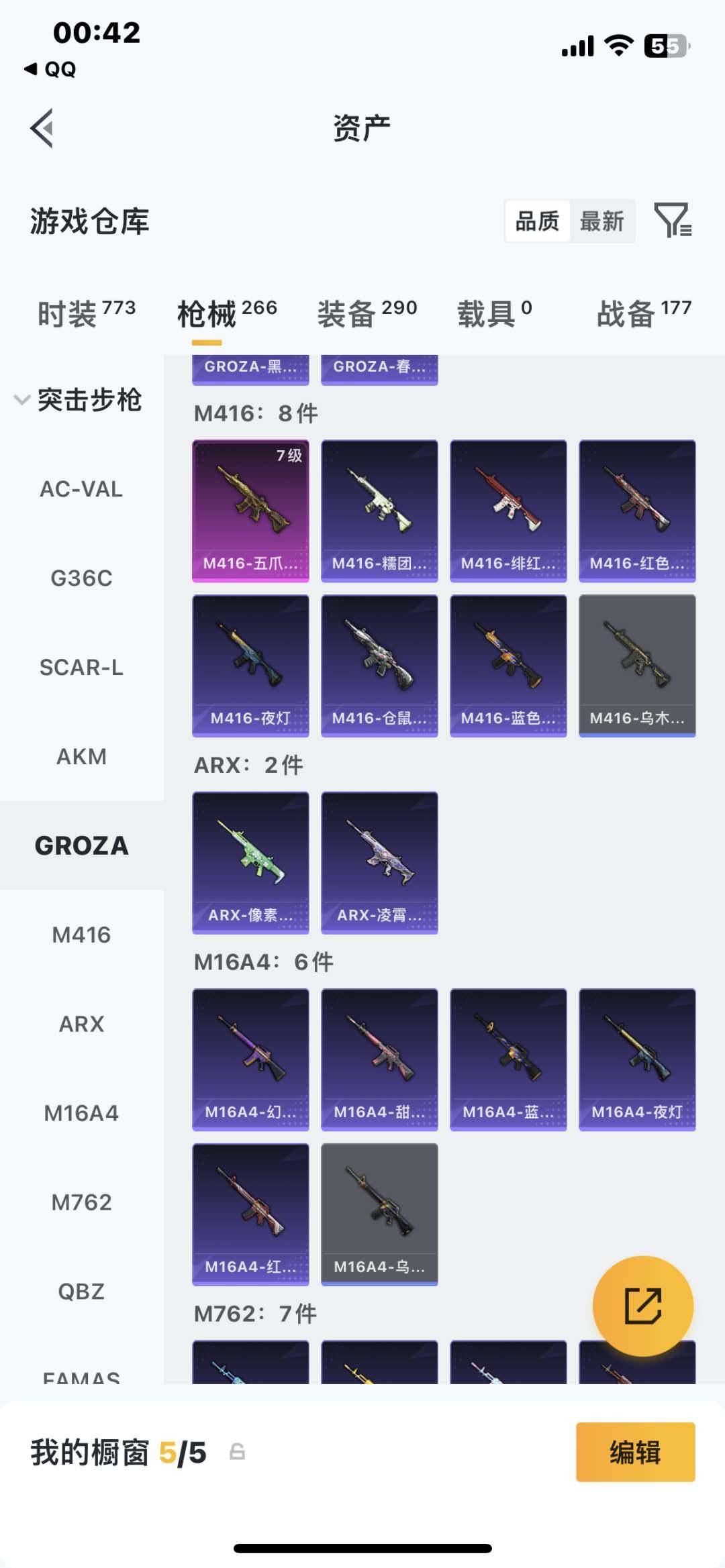Go back using the top-left arrow
This screenshot has width=725, height=1568.
pos(42,128)
